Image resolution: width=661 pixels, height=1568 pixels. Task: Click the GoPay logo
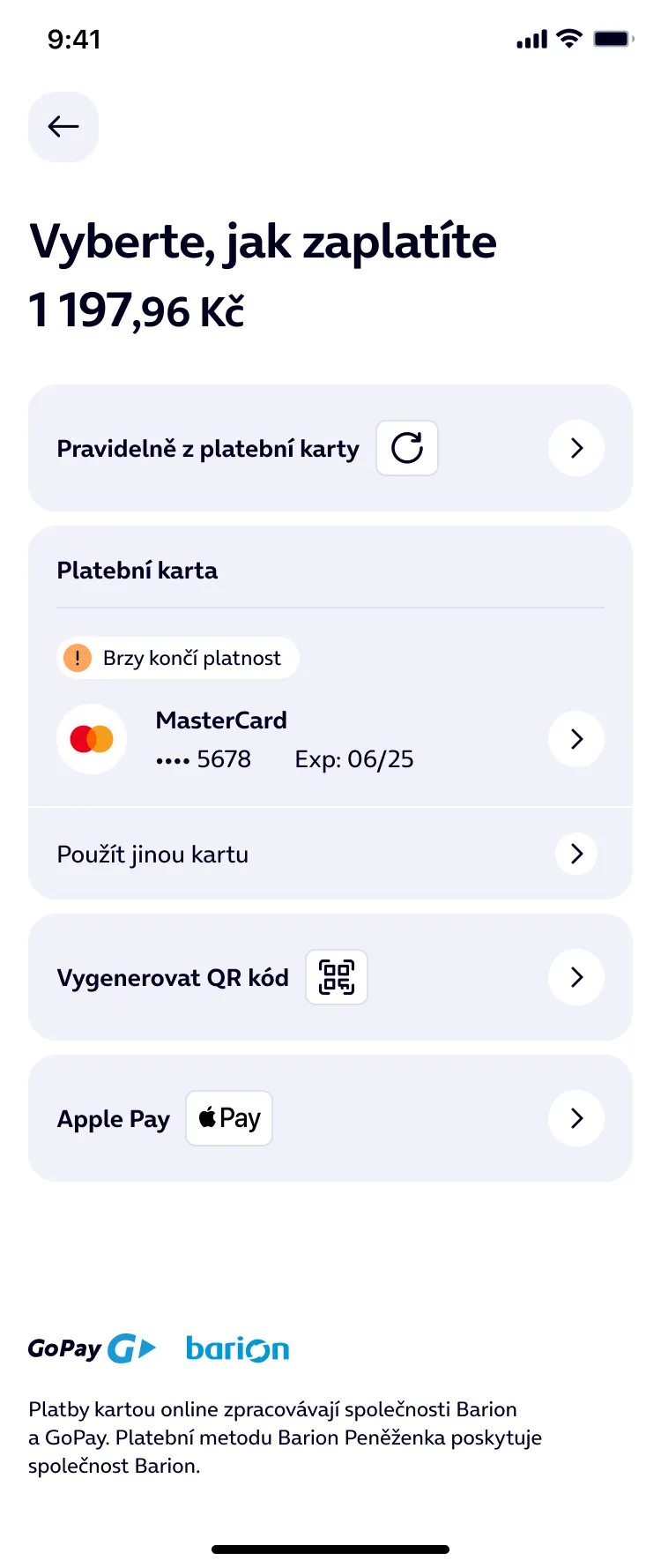pos(91,1348)
